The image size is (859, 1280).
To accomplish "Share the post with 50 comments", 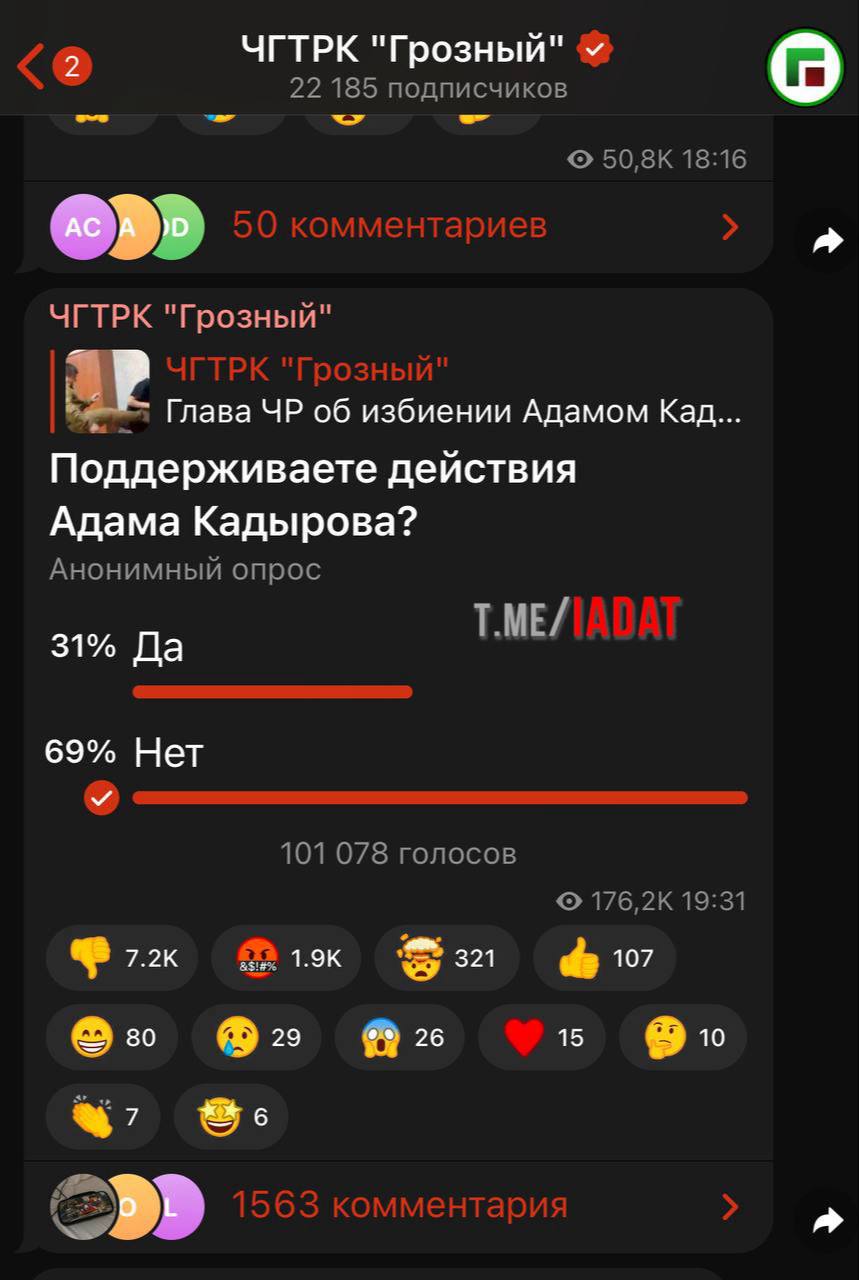I will point(827,241).
